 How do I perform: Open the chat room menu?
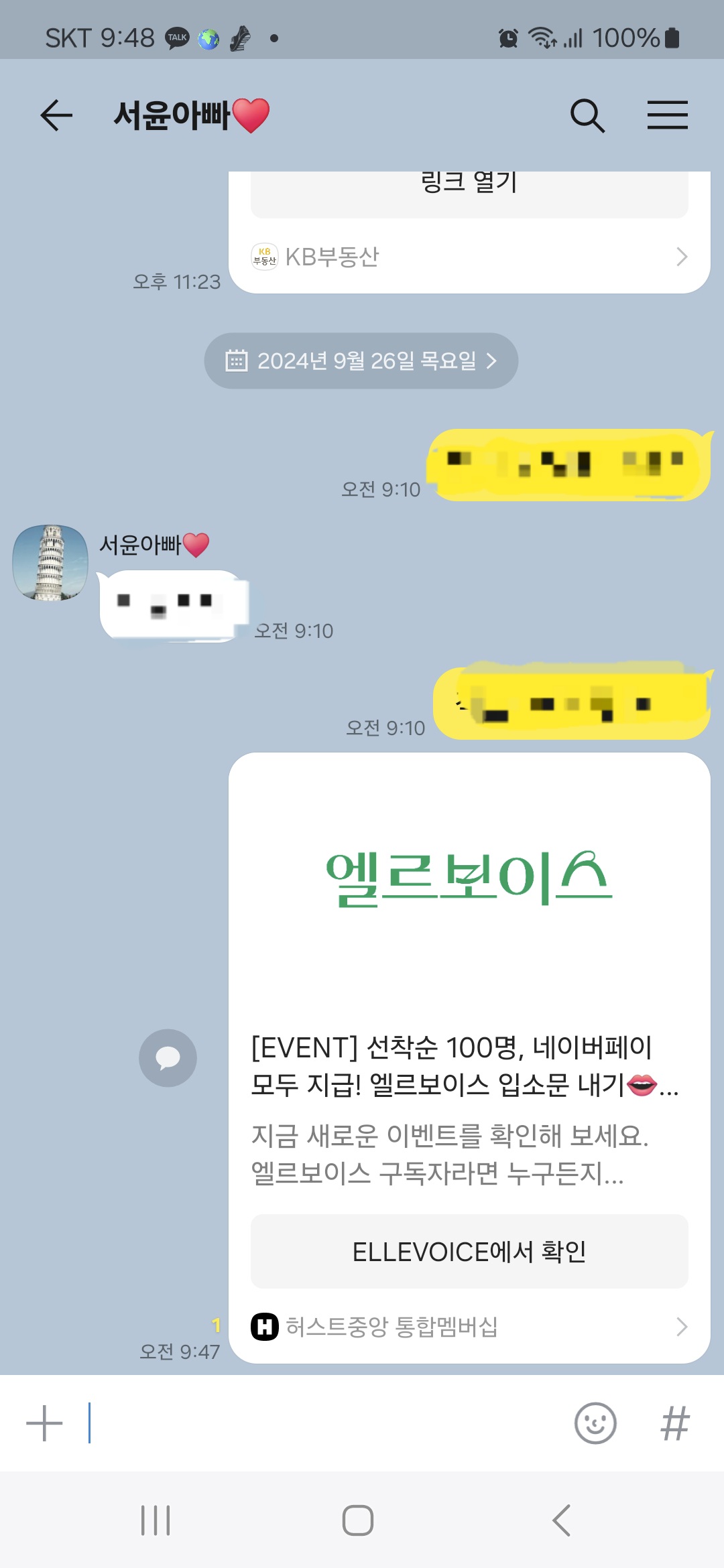tap(667, 115)
